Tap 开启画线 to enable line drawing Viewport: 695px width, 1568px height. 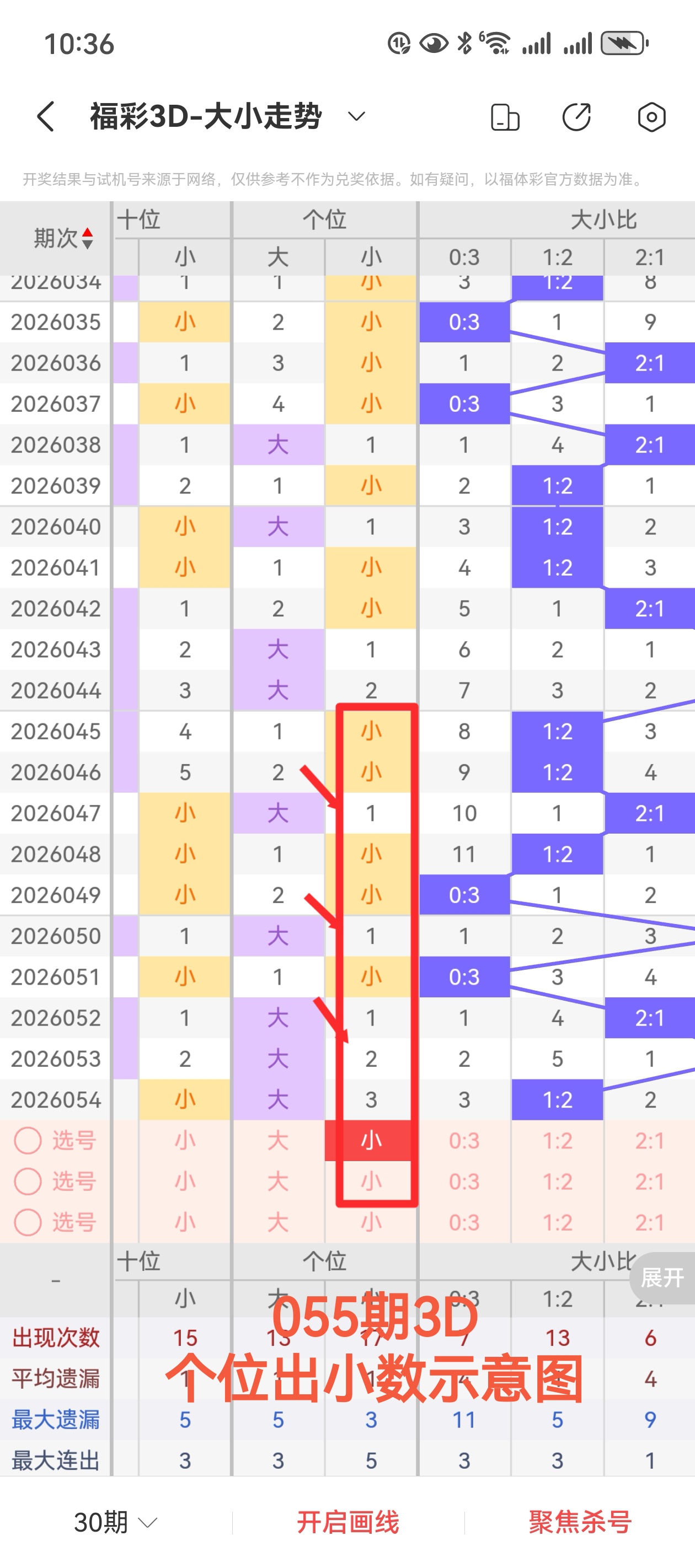click(x=348, y=1522)
